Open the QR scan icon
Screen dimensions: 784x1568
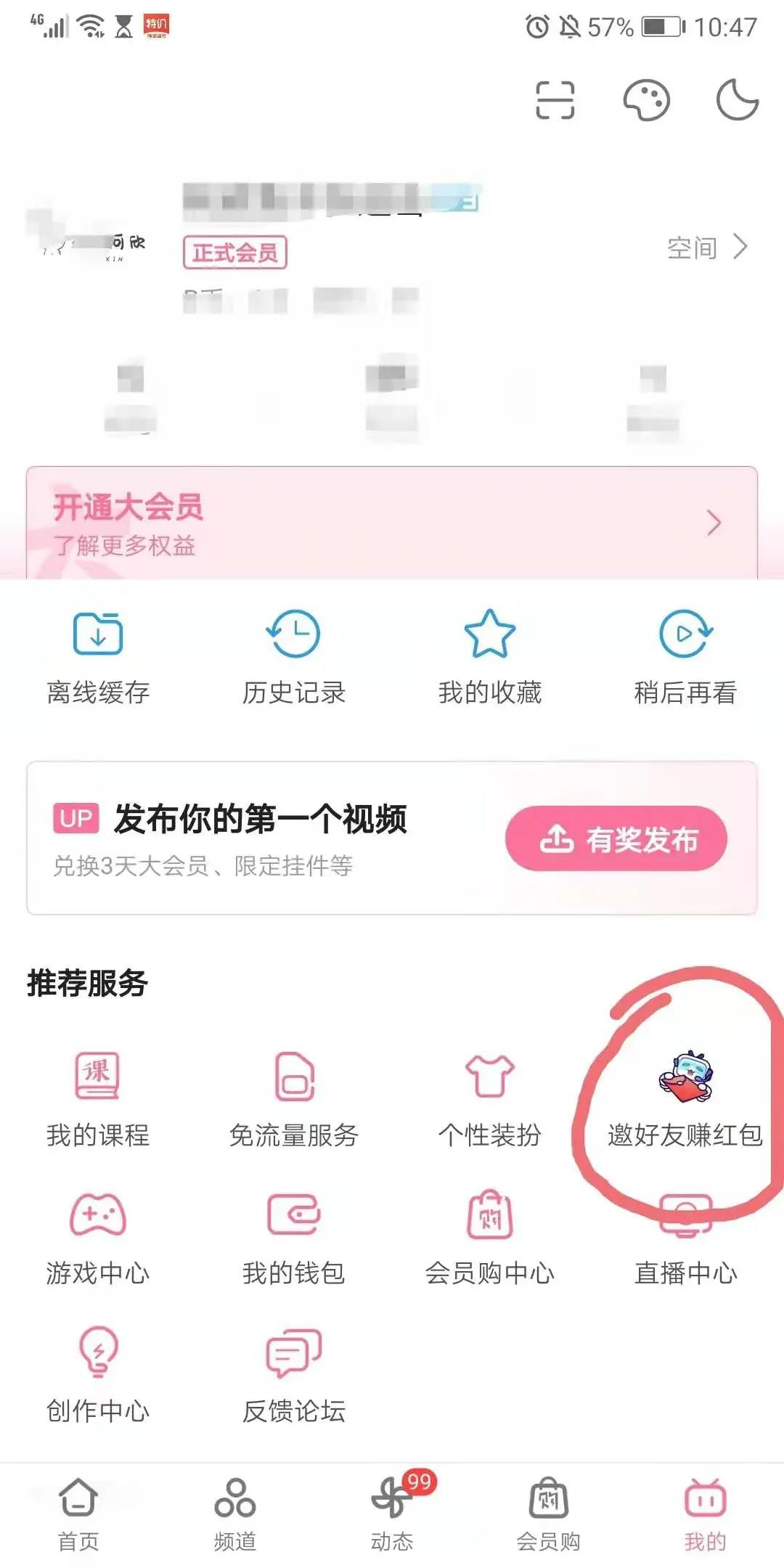tap(555, 99)
